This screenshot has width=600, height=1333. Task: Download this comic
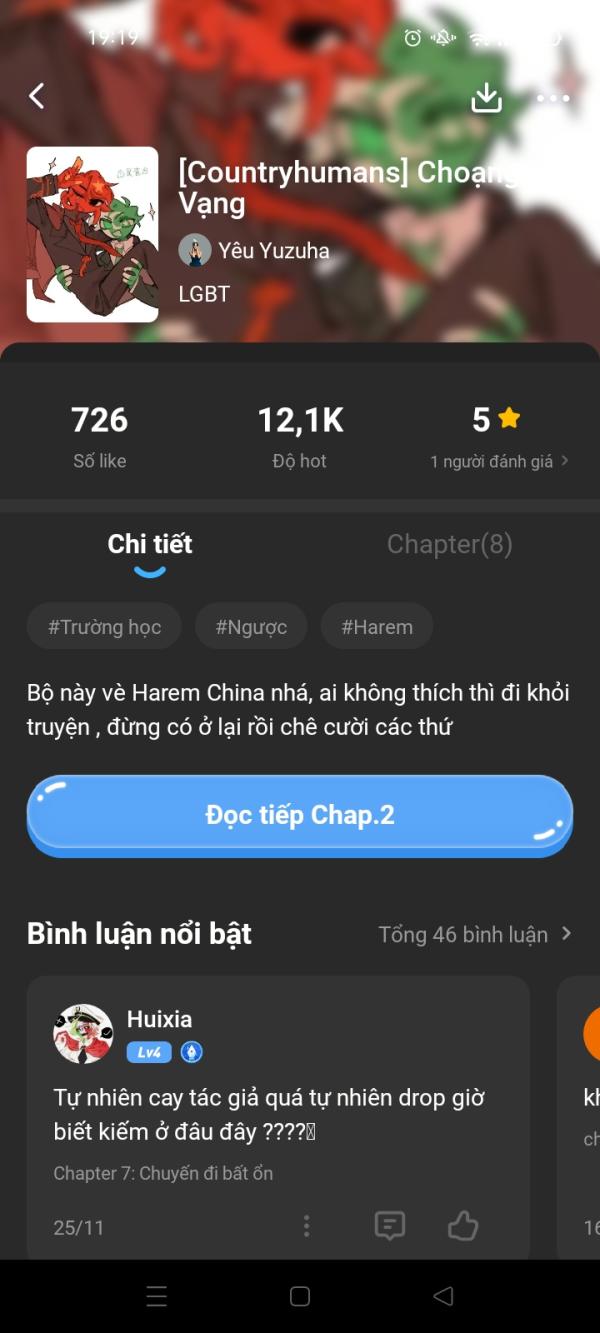486,97
